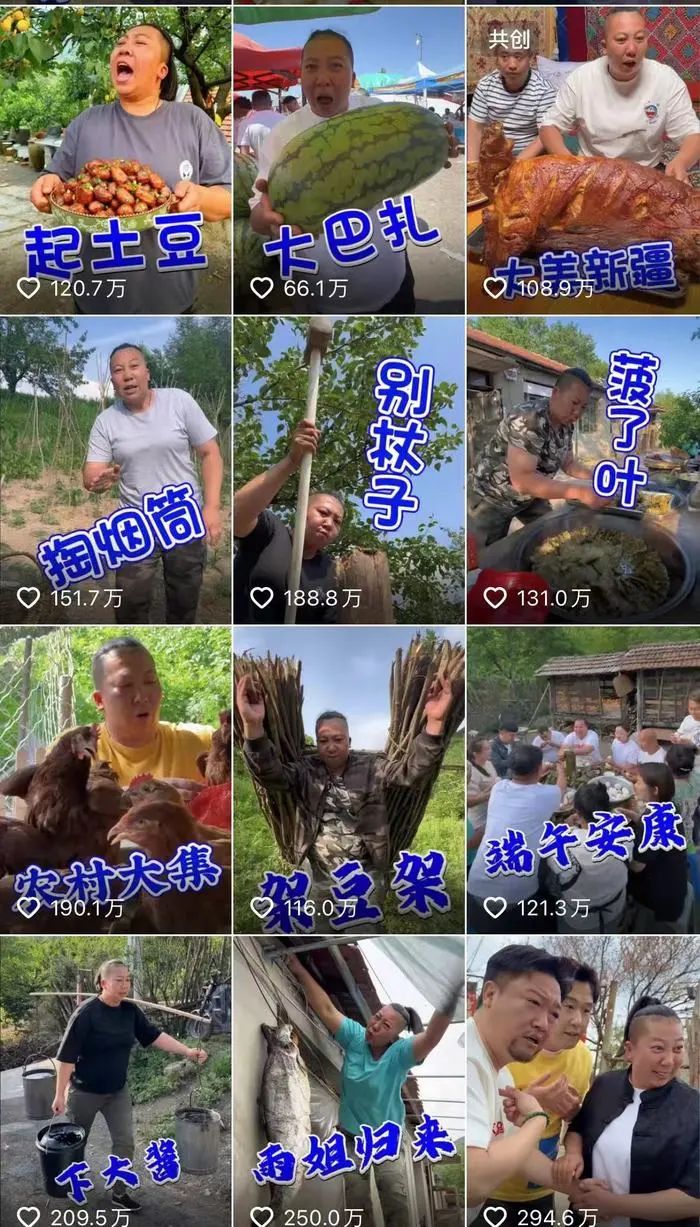This screenshot has height=1227, width=700.
Task: Open the 起土豆 video with 120.7万 likes
Action: (x=115, y=160)
